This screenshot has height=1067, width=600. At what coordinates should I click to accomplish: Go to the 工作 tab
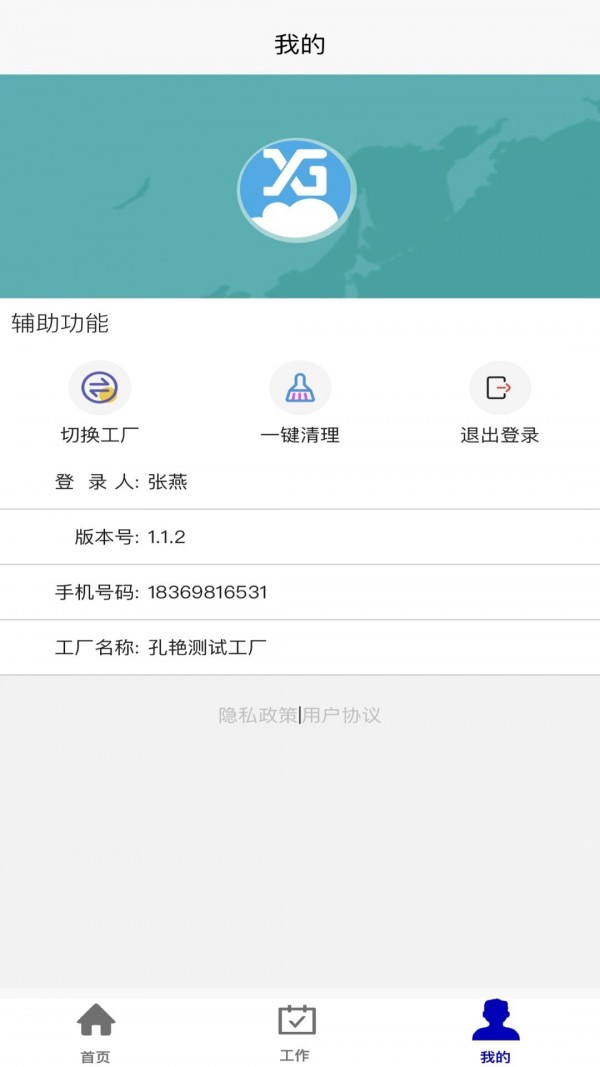tap(296, 1032)
